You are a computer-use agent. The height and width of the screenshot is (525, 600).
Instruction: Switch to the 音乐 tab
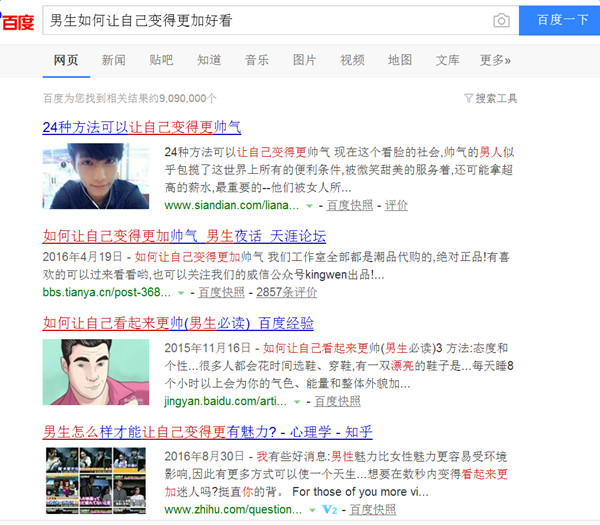(x=257, y=60)
